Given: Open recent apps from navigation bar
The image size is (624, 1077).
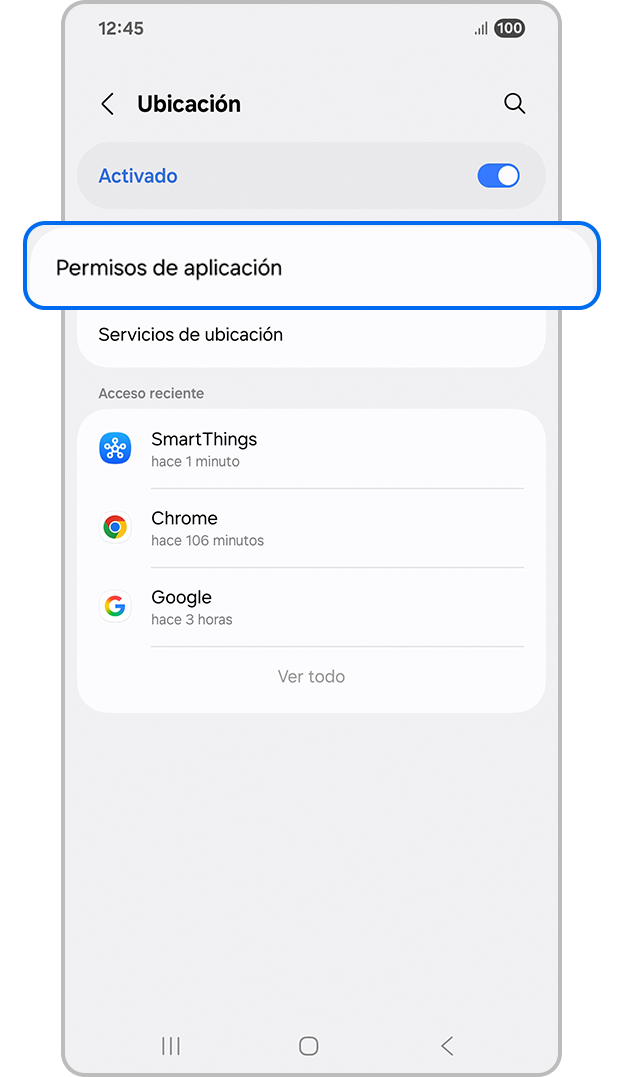Looking at the screenshot, I should 171,1046.
